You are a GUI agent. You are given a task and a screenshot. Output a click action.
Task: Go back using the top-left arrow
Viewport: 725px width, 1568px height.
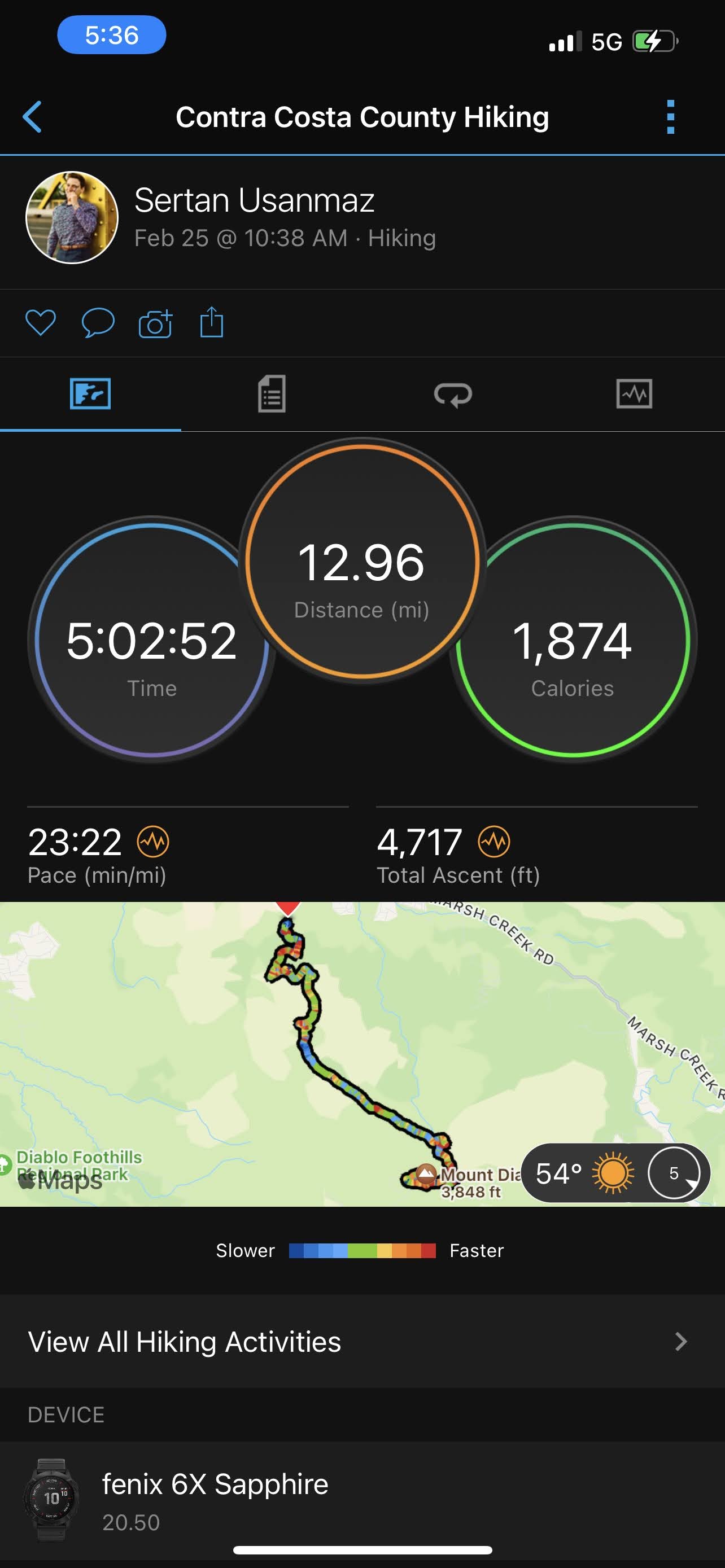point(32,117)
